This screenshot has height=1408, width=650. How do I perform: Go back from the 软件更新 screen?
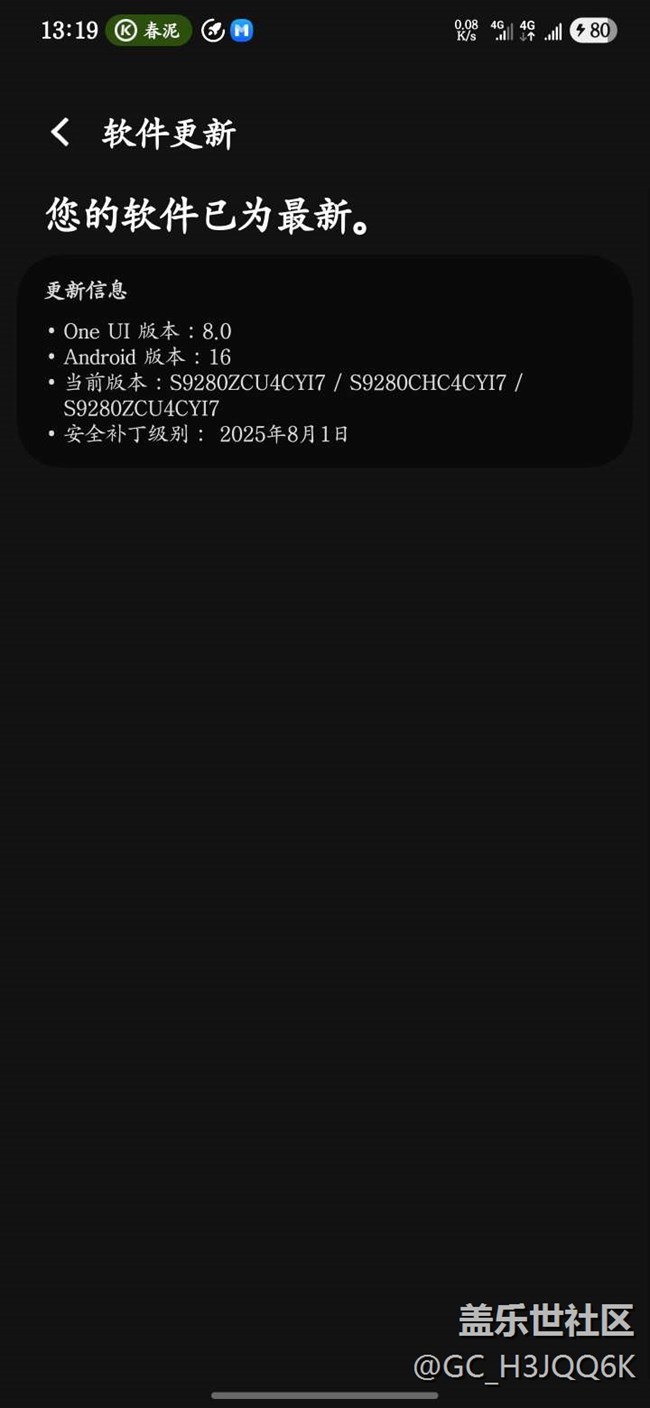[61, 133]
